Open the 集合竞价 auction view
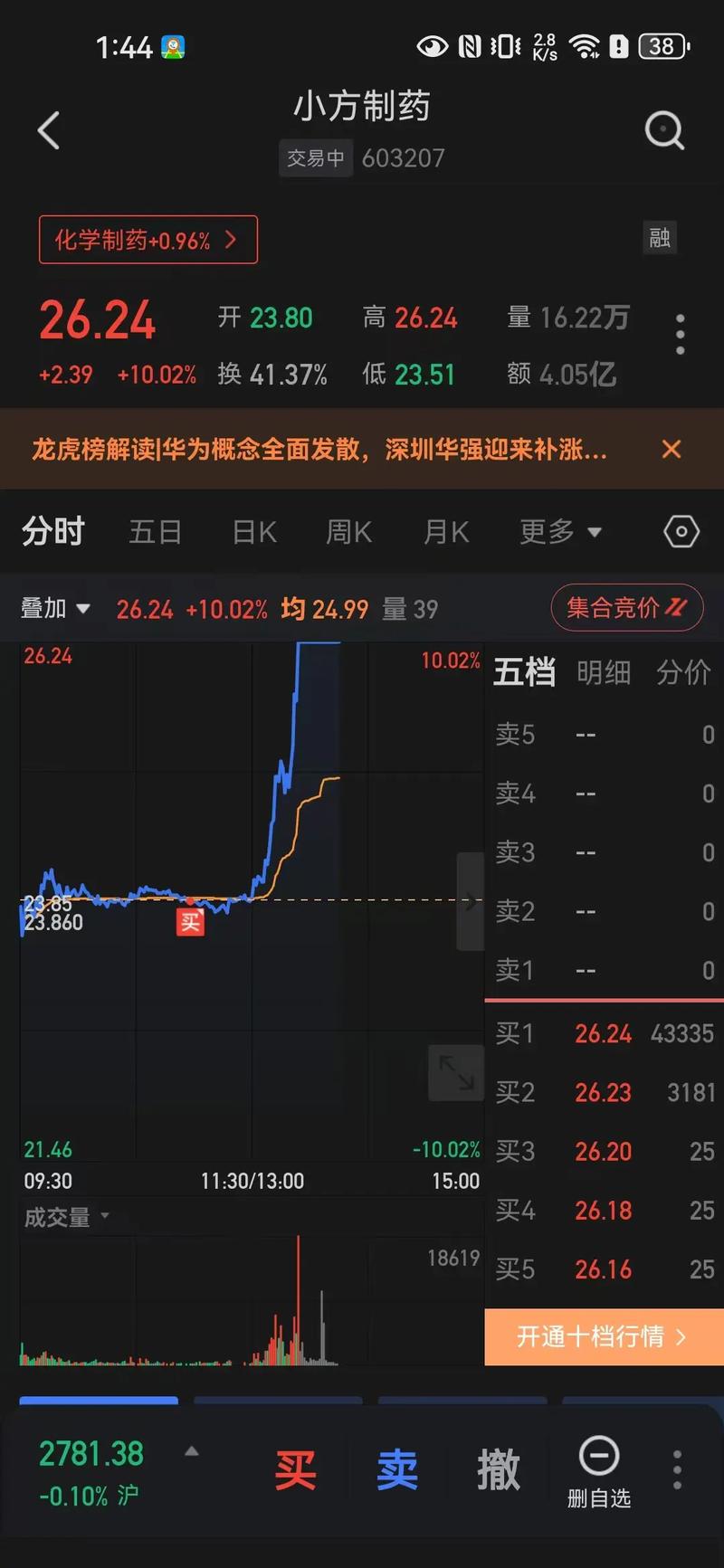 (626, 608)
